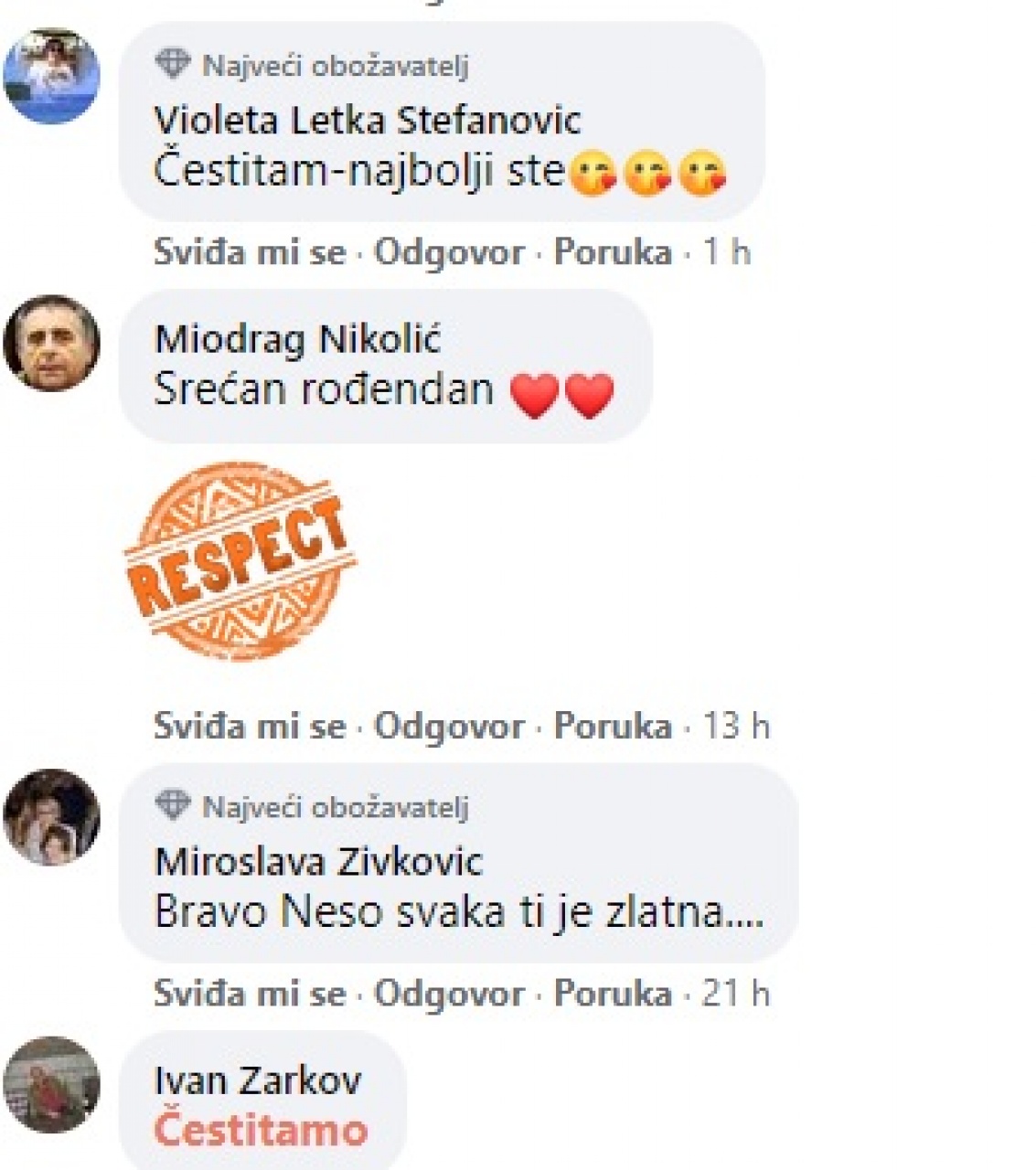Open Ivan Zarkov's profile name
The height and width of the screenshot is (1170, 1036).
(x=258, y=1081)
